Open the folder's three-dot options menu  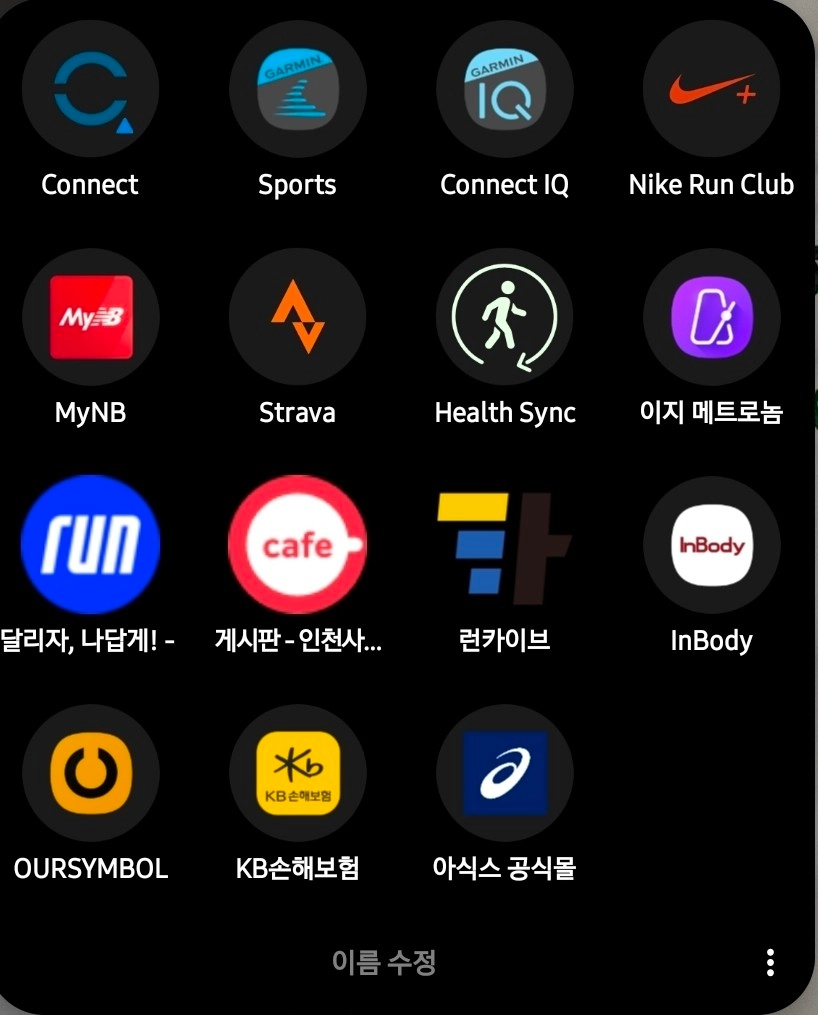(769, 962)
